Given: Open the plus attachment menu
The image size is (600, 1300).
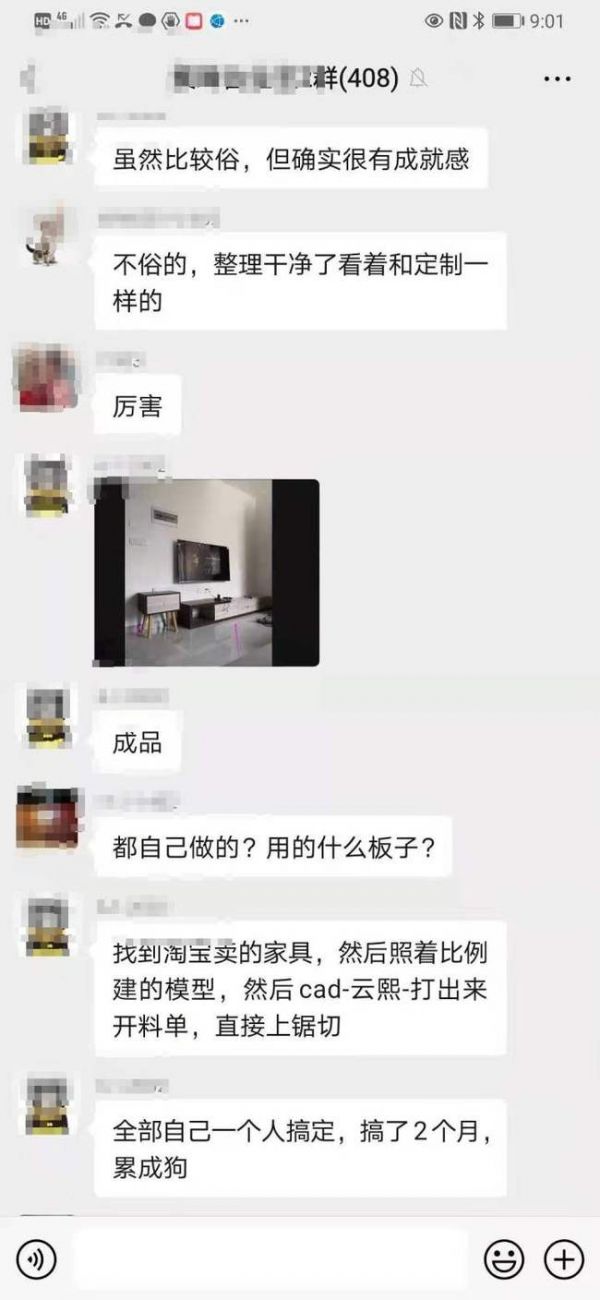Looking at the screenshot, I should coord(563,1258).
